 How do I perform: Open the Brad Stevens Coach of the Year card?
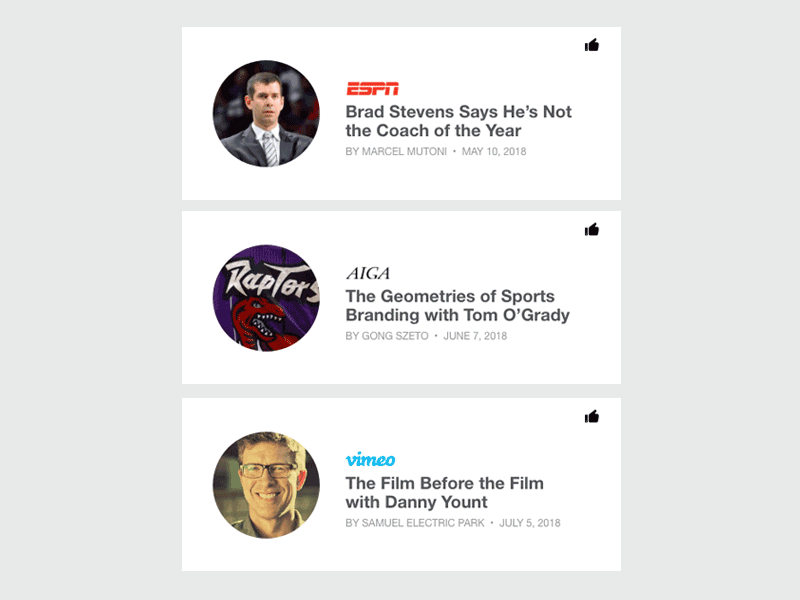[458, 121]
